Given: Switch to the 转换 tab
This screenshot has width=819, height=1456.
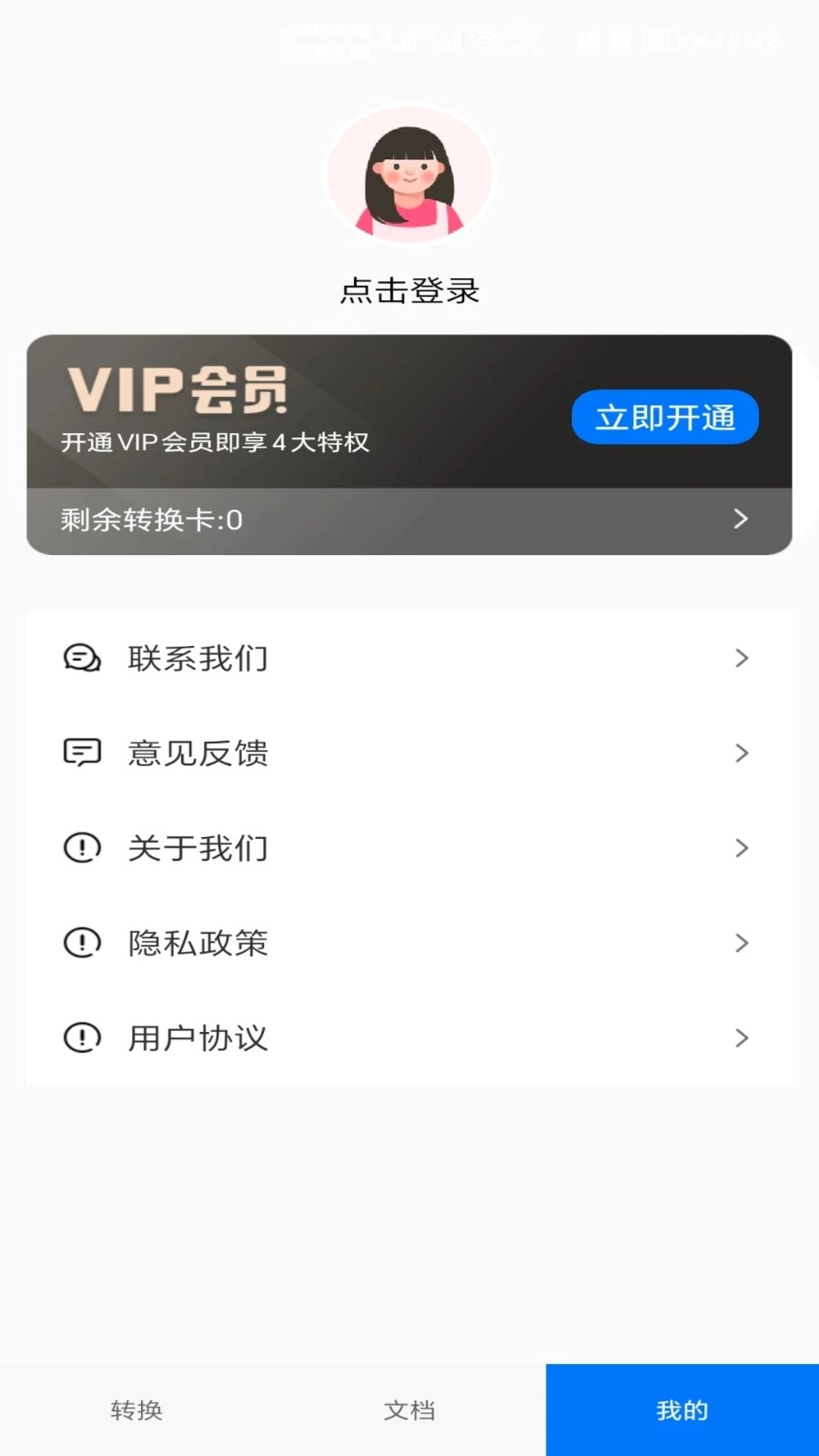Looking at the screenshot, I should point(136,1410).
